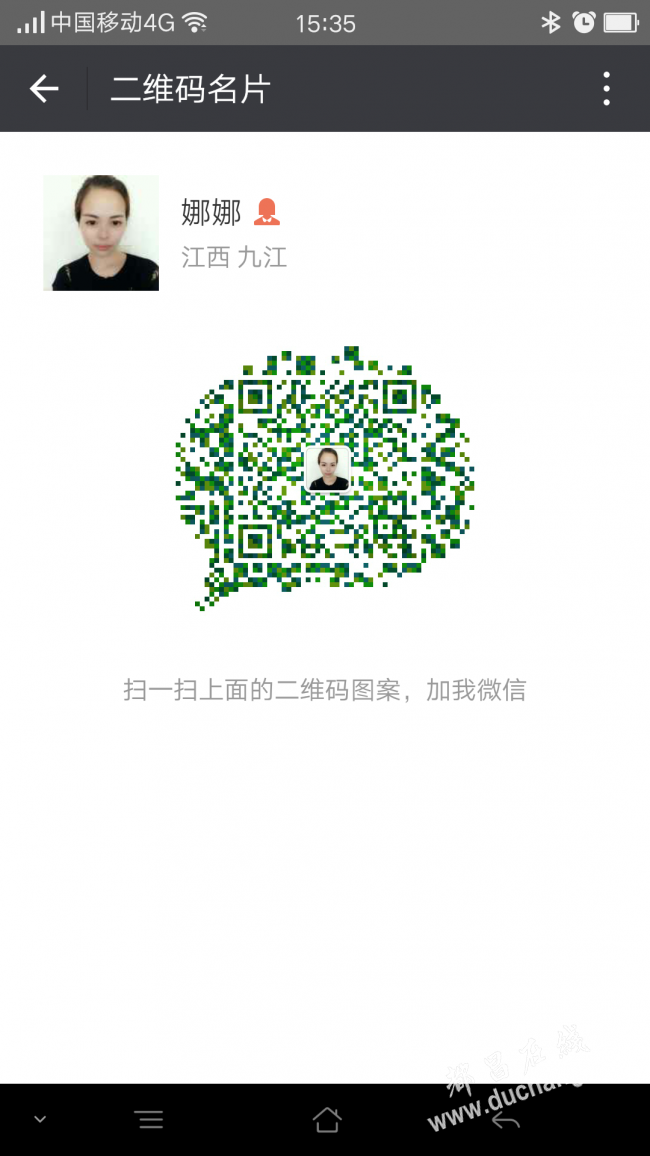Screen dimensions: 650x1156
Task: Go back from the QR code card
Action: [x=44, y=89]
